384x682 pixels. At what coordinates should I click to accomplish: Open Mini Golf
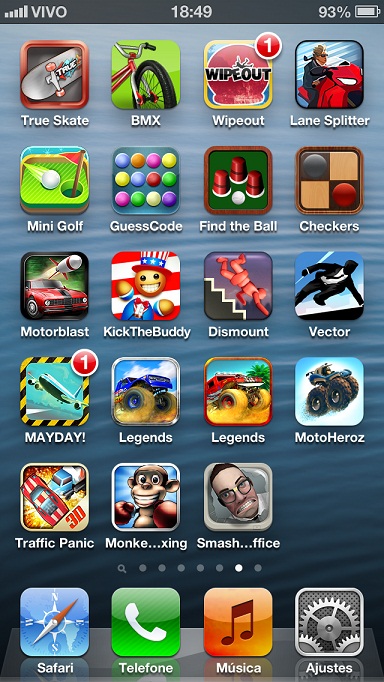coord(54,180)
